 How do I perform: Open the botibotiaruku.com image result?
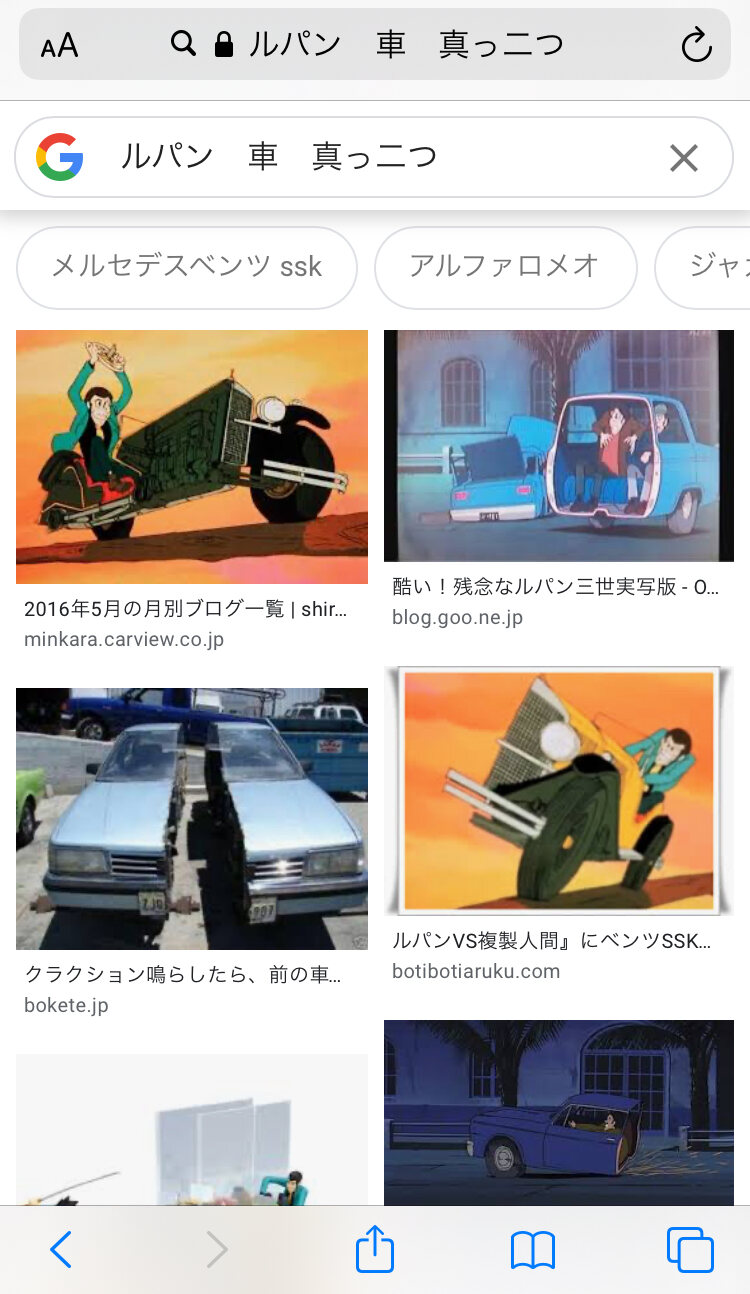point(558,791)
